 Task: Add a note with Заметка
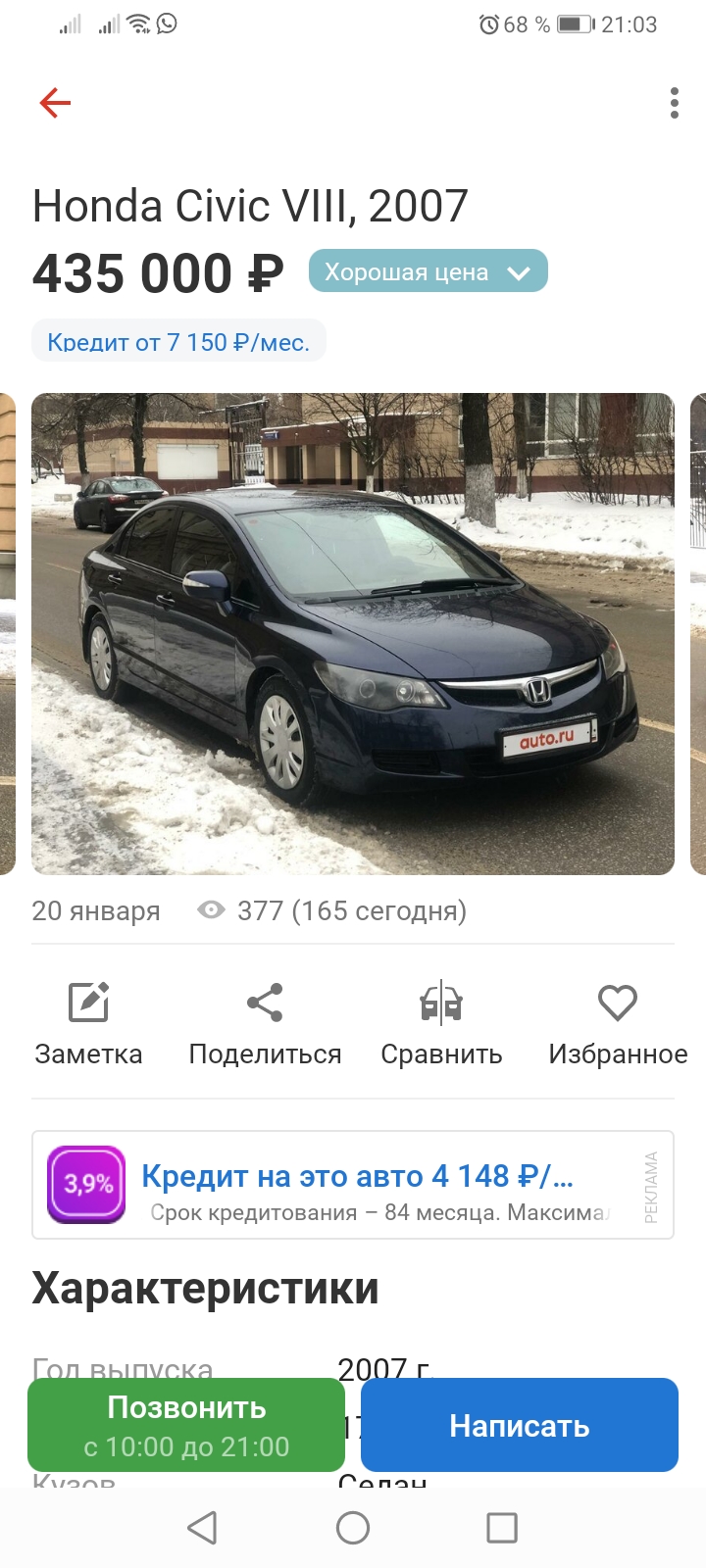click(x=88, y=1023)
